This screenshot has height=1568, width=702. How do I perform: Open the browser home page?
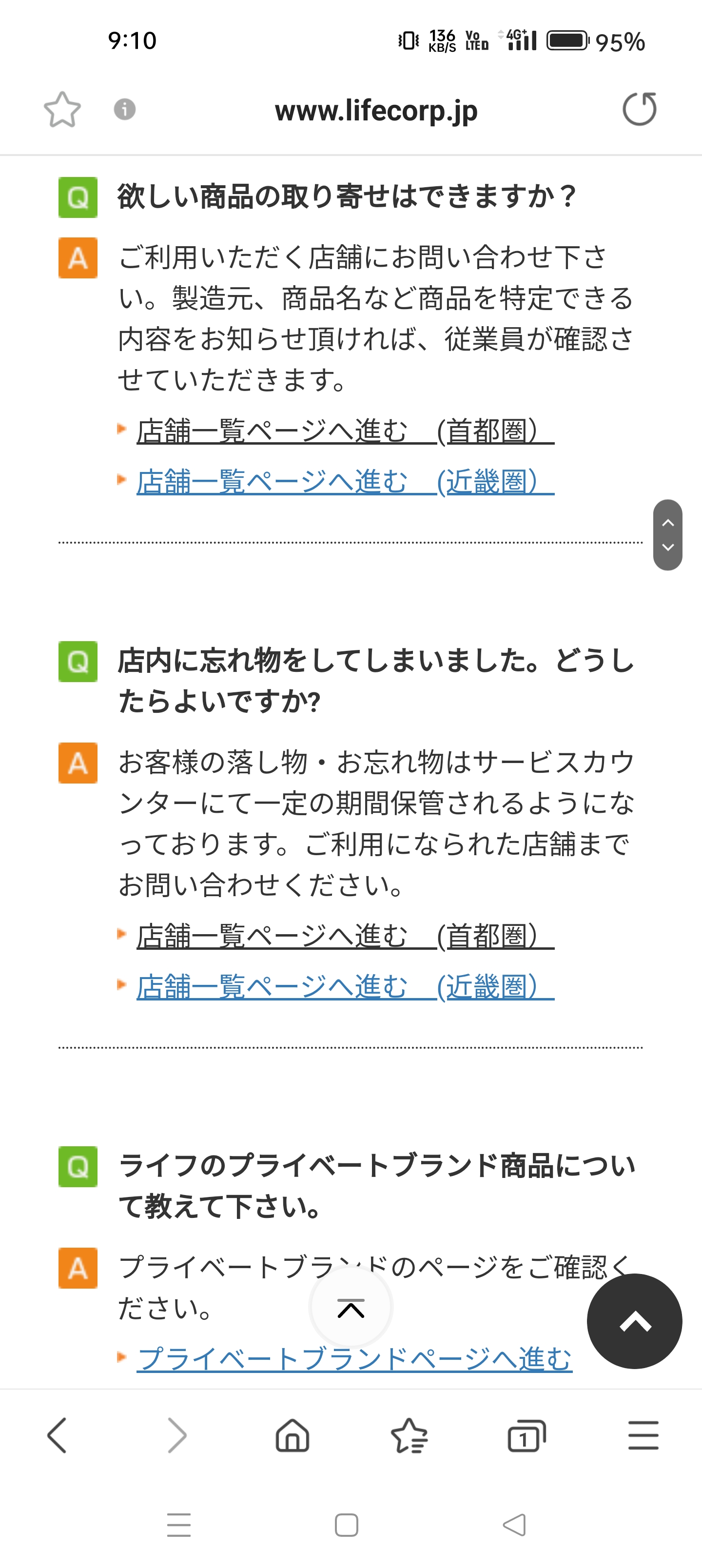click(292, 1435)
